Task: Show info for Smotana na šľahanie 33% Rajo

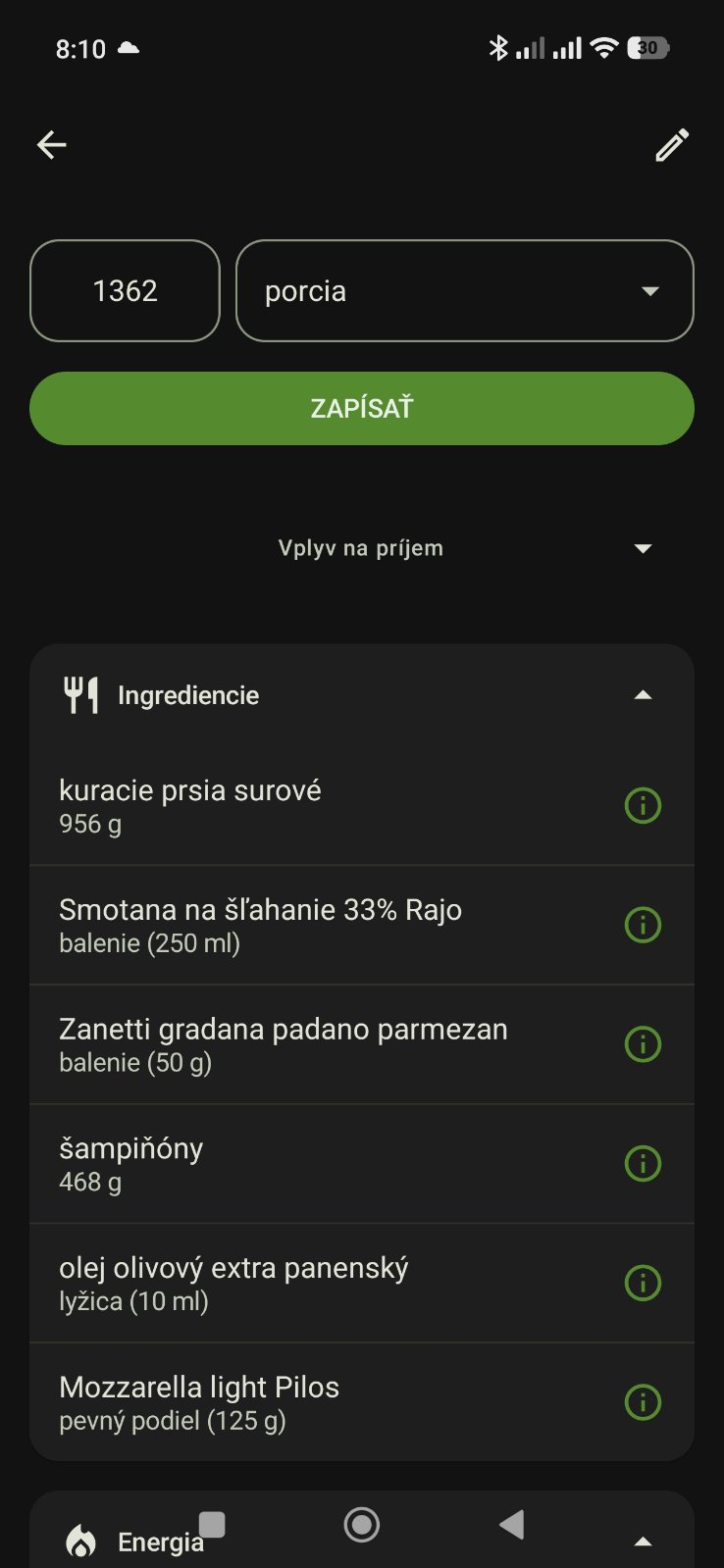Action: [643, 925]
